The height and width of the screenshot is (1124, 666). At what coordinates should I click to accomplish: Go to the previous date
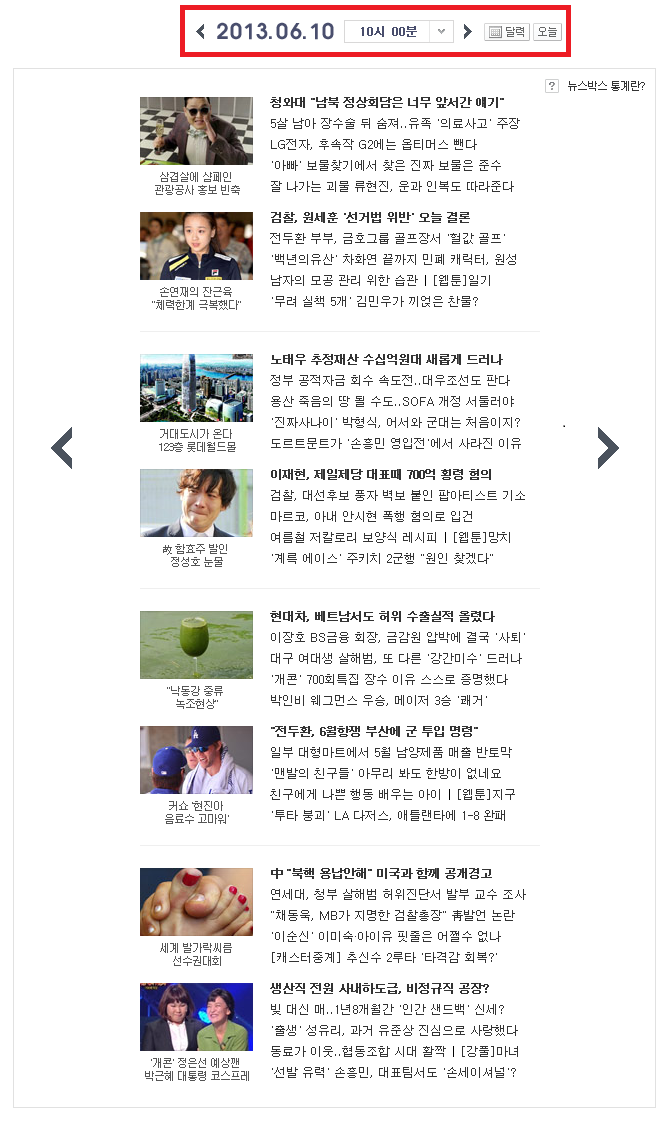[x=201, y=32]
